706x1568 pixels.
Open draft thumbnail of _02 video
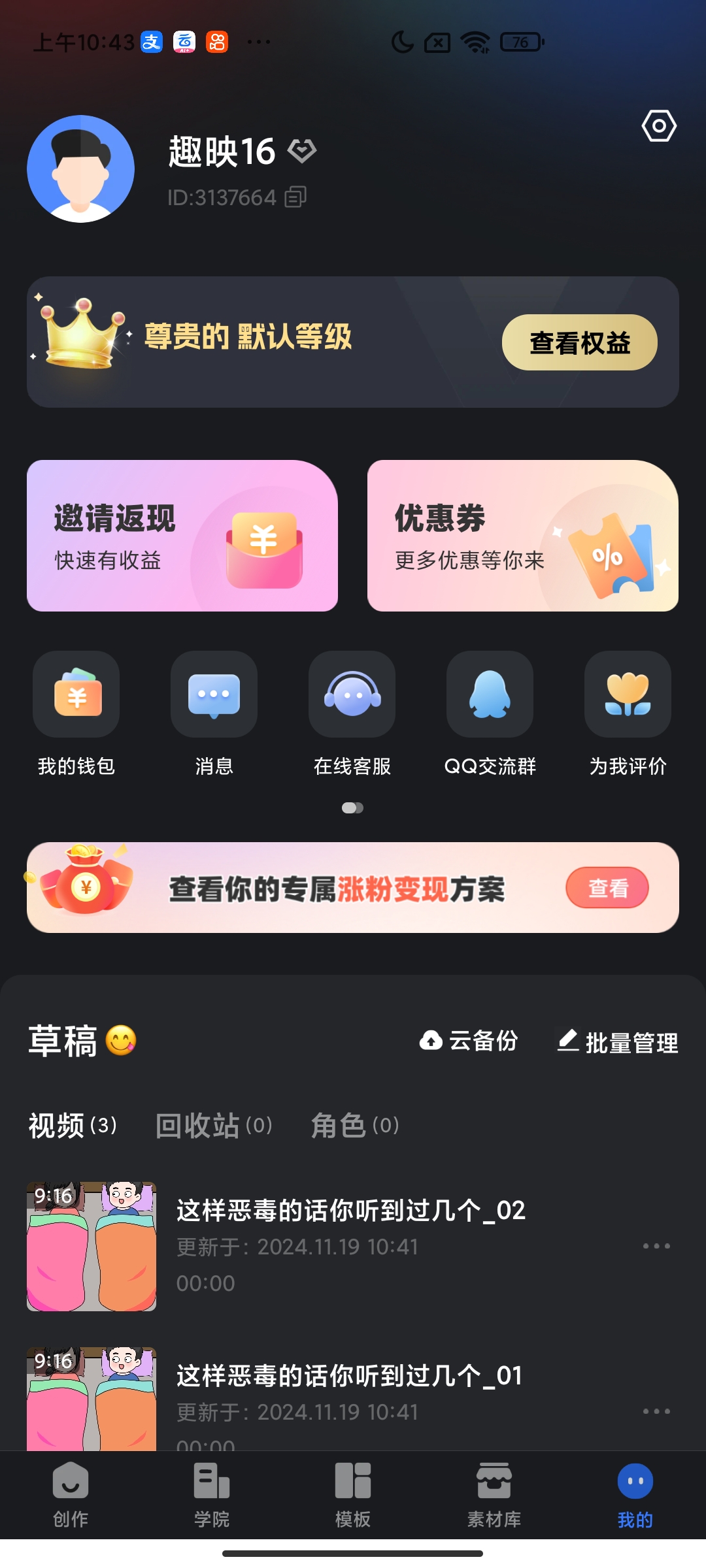click(x=92, y=1254)
